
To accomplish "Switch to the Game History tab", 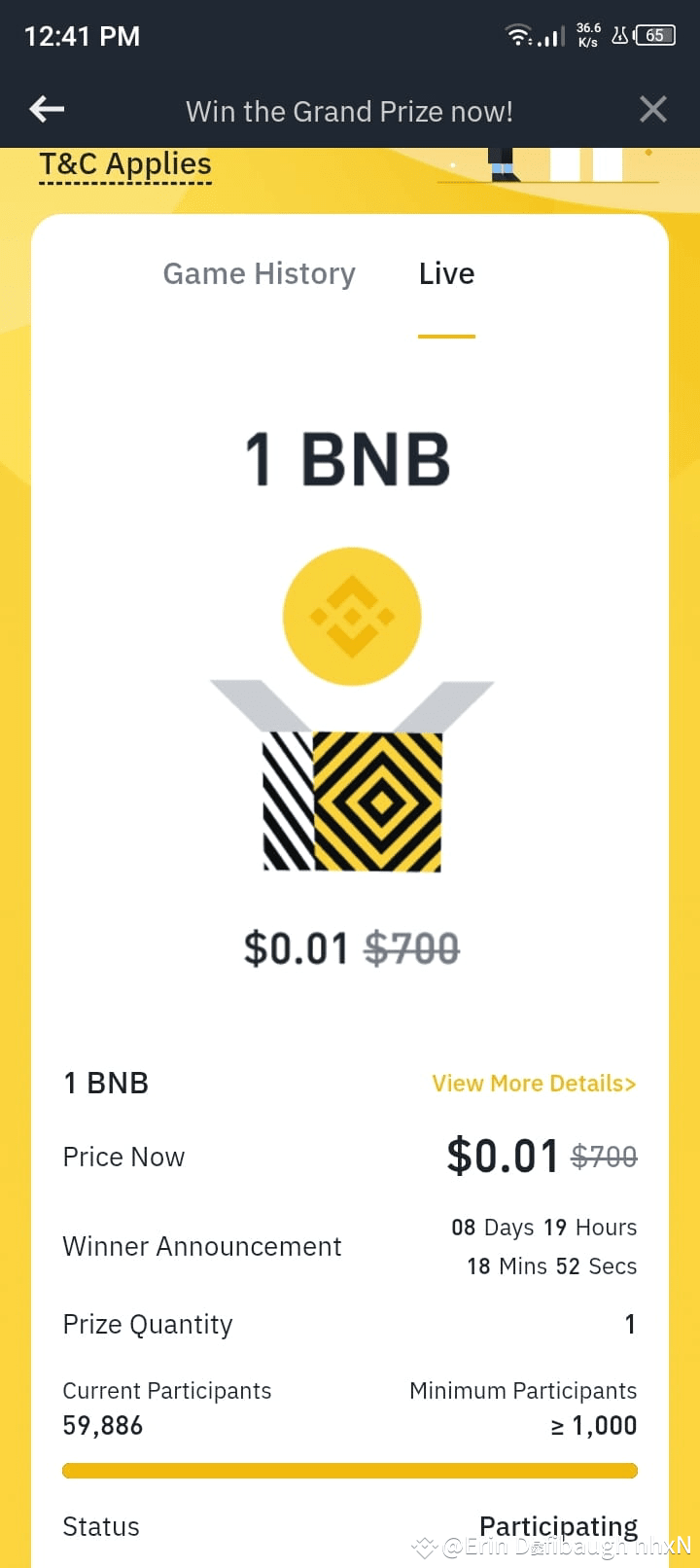I will 259,273.
